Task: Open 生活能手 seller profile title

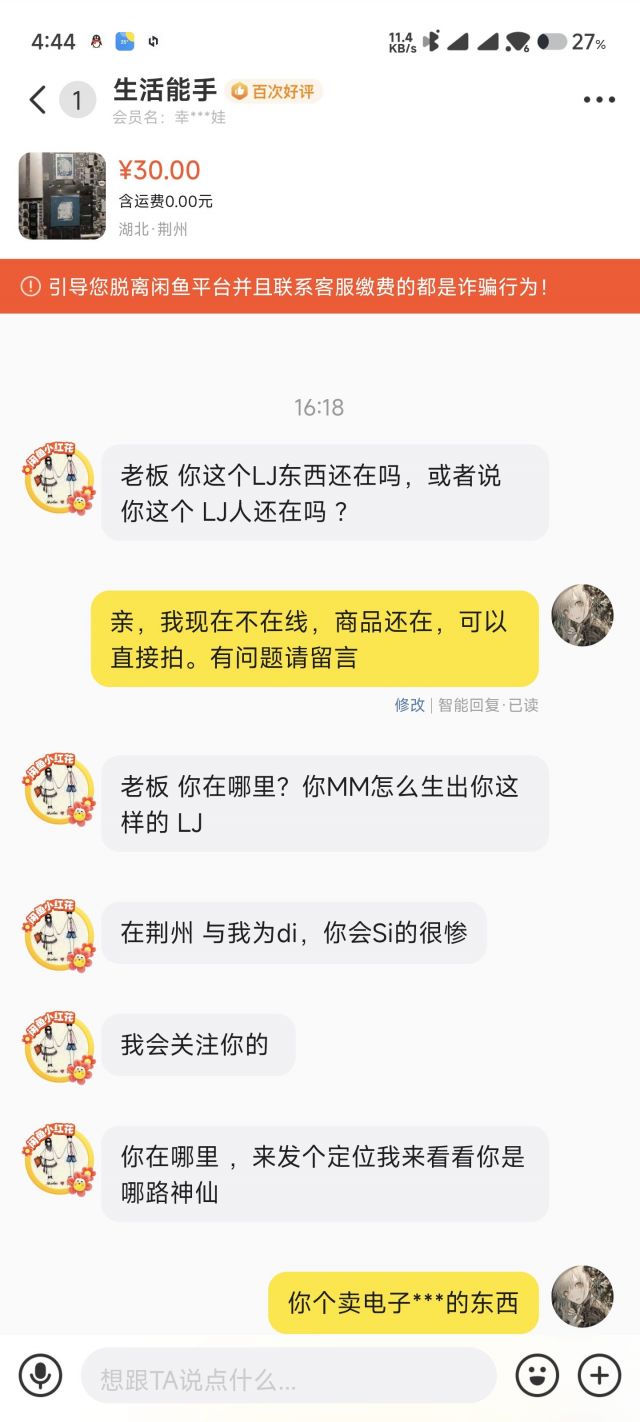Action: click(165, 90)
